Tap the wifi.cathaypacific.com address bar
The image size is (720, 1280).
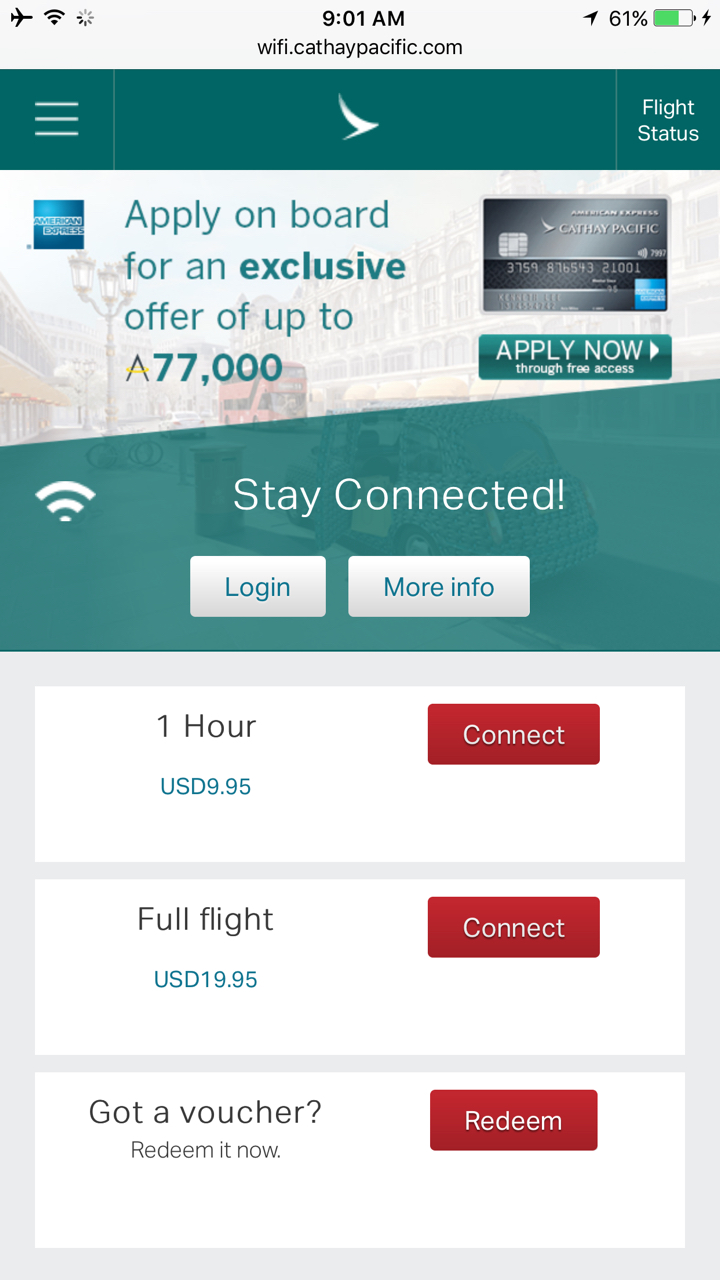click(x=360, y=47)
